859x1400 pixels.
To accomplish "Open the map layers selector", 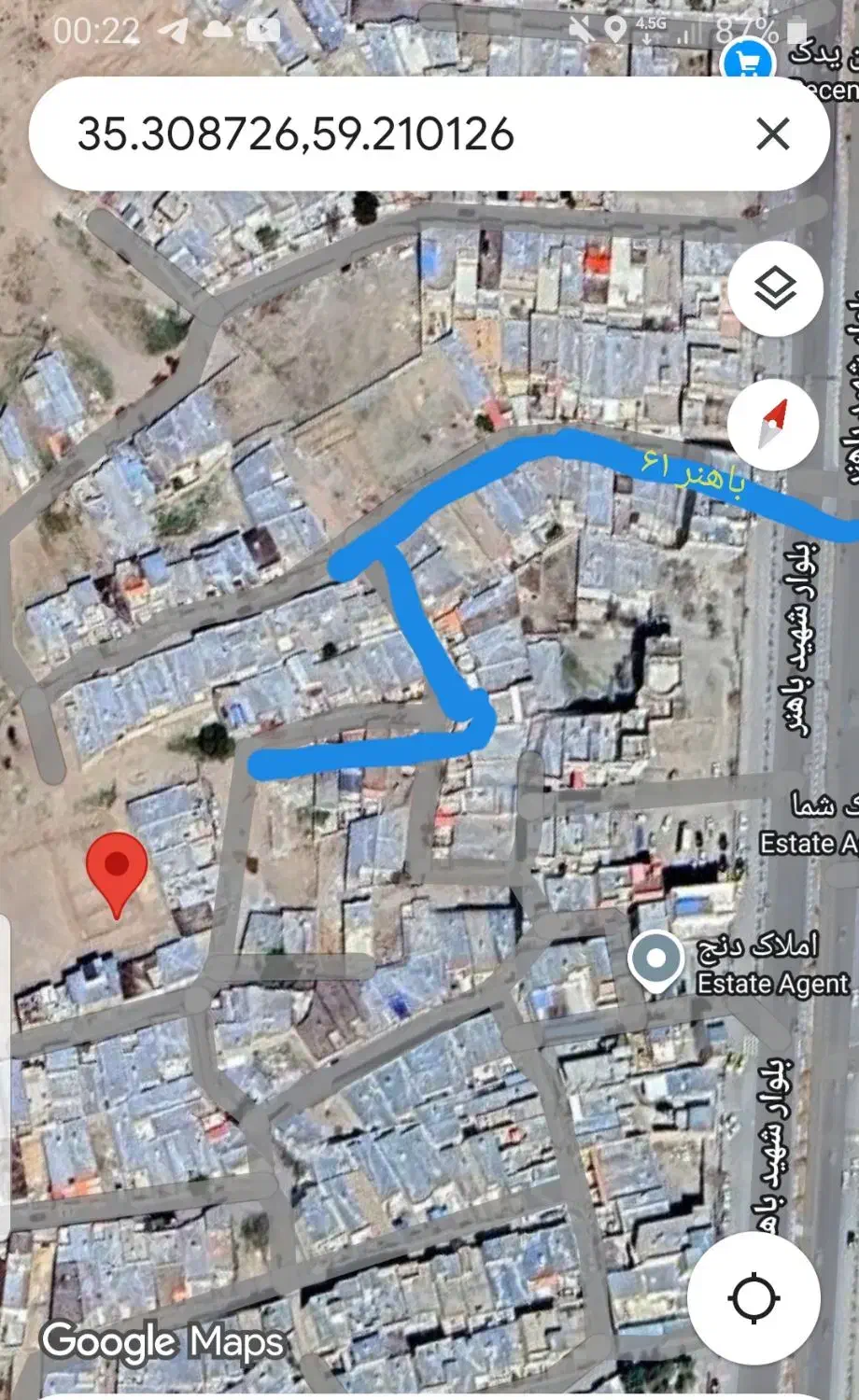I will [x=774, y=288].
